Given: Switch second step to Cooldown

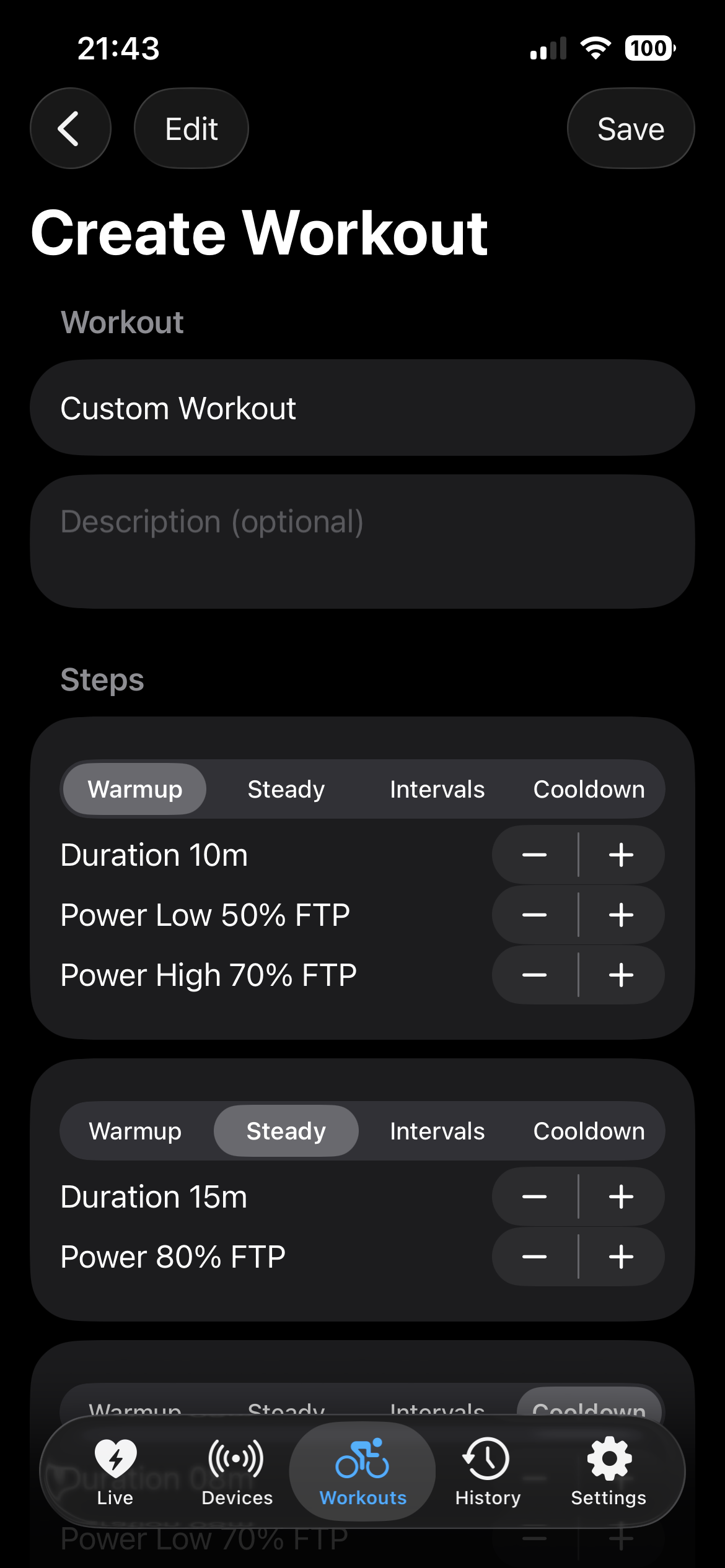Looking at the screenshot, I should pos(589,1130).
